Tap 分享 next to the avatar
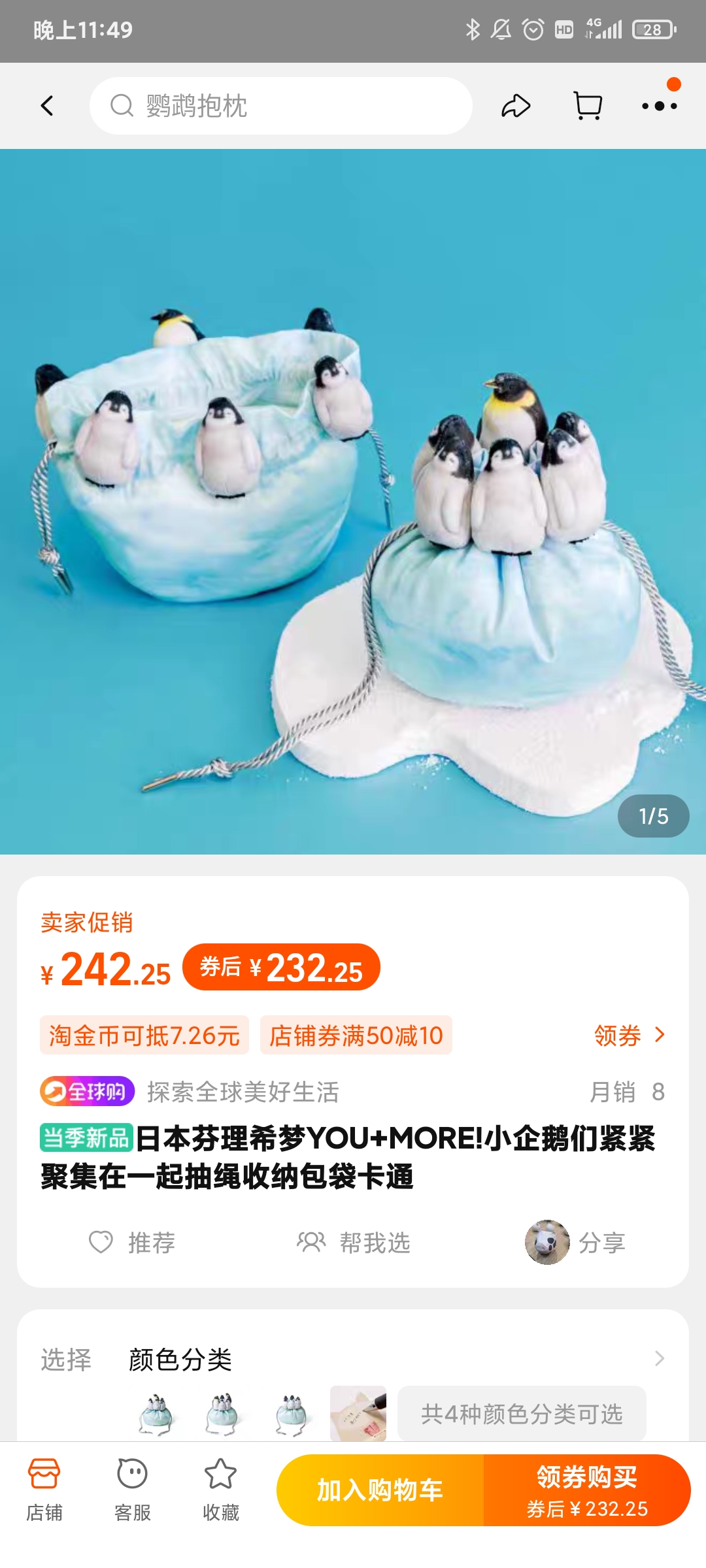This screenshot has width=706, height=1568. (x=575, y=1242)
